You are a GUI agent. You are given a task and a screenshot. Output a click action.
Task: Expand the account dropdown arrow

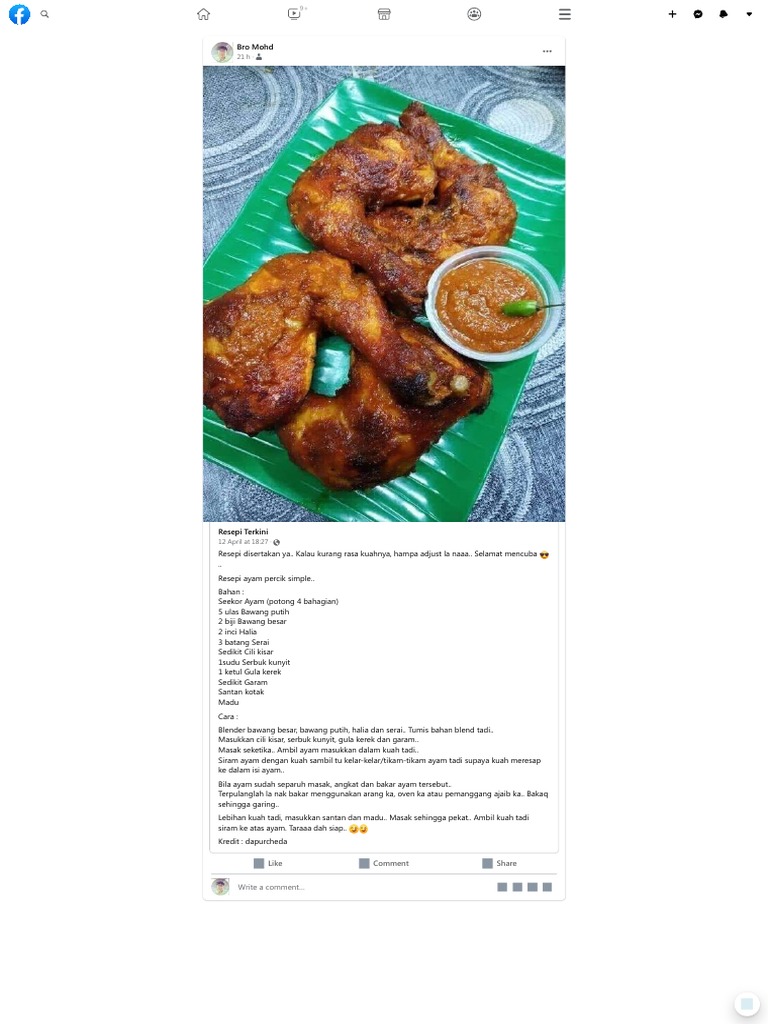pos(749,14)
